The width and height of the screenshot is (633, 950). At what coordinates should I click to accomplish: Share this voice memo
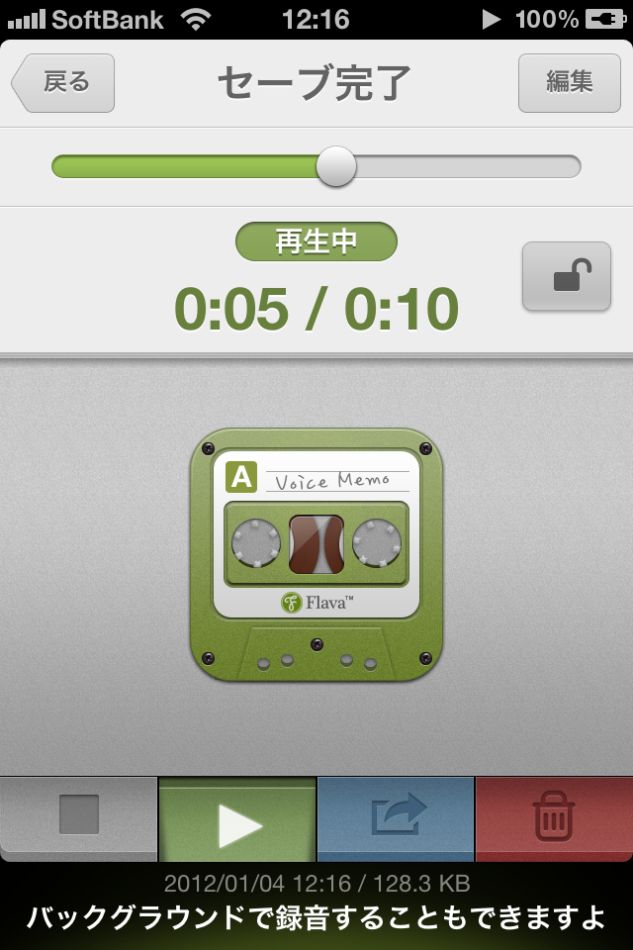[396, 818]
